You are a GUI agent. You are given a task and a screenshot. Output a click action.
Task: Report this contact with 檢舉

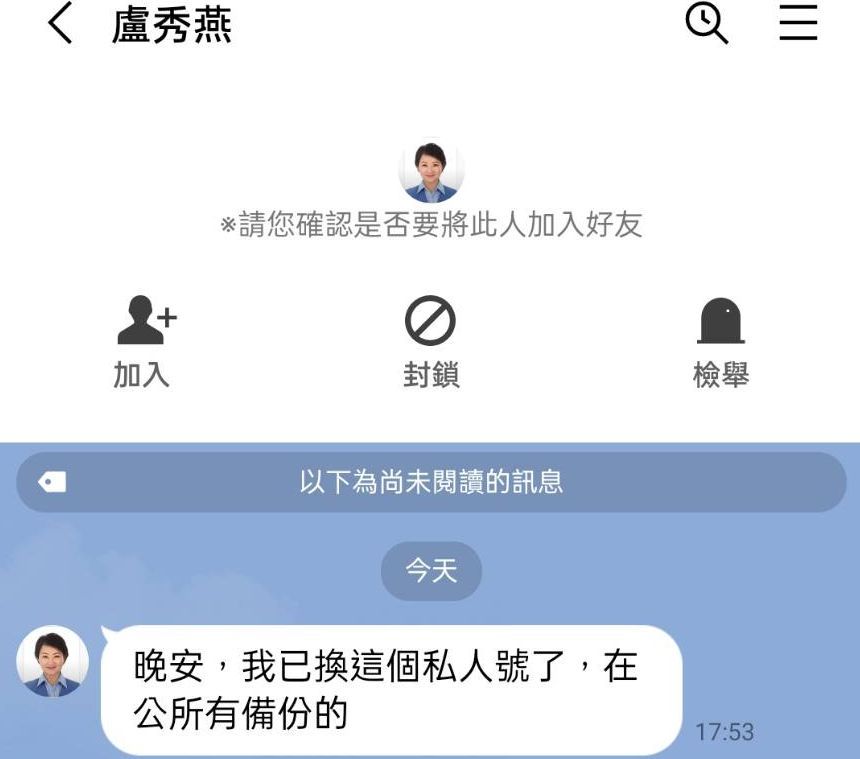pos(720,342)
